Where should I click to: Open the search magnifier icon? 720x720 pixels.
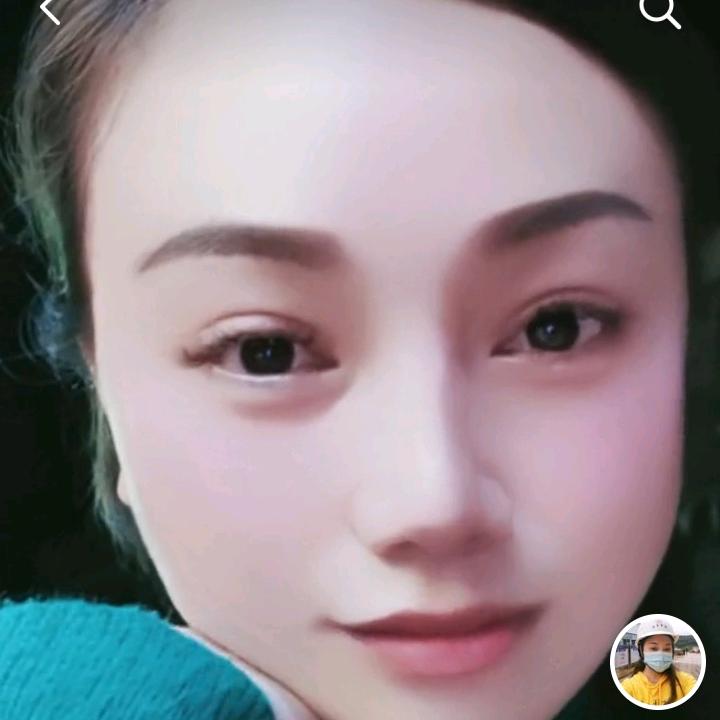pyautogui.click(x=660, y=13)
